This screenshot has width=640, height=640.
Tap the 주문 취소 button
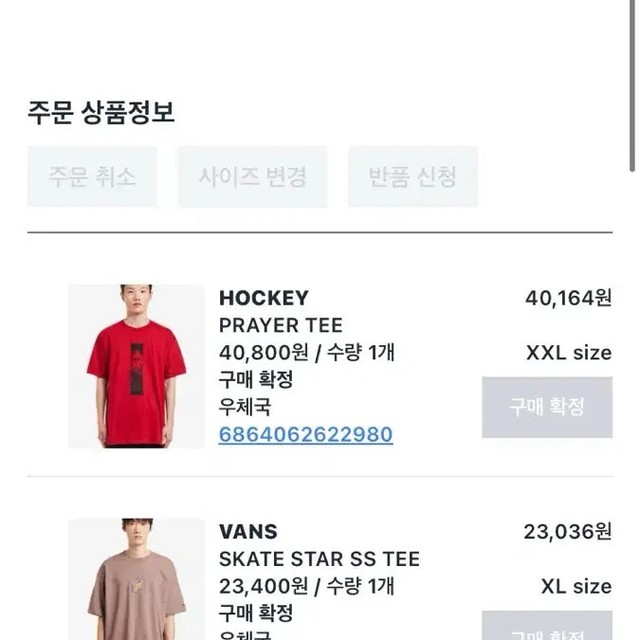pos(92,177)
